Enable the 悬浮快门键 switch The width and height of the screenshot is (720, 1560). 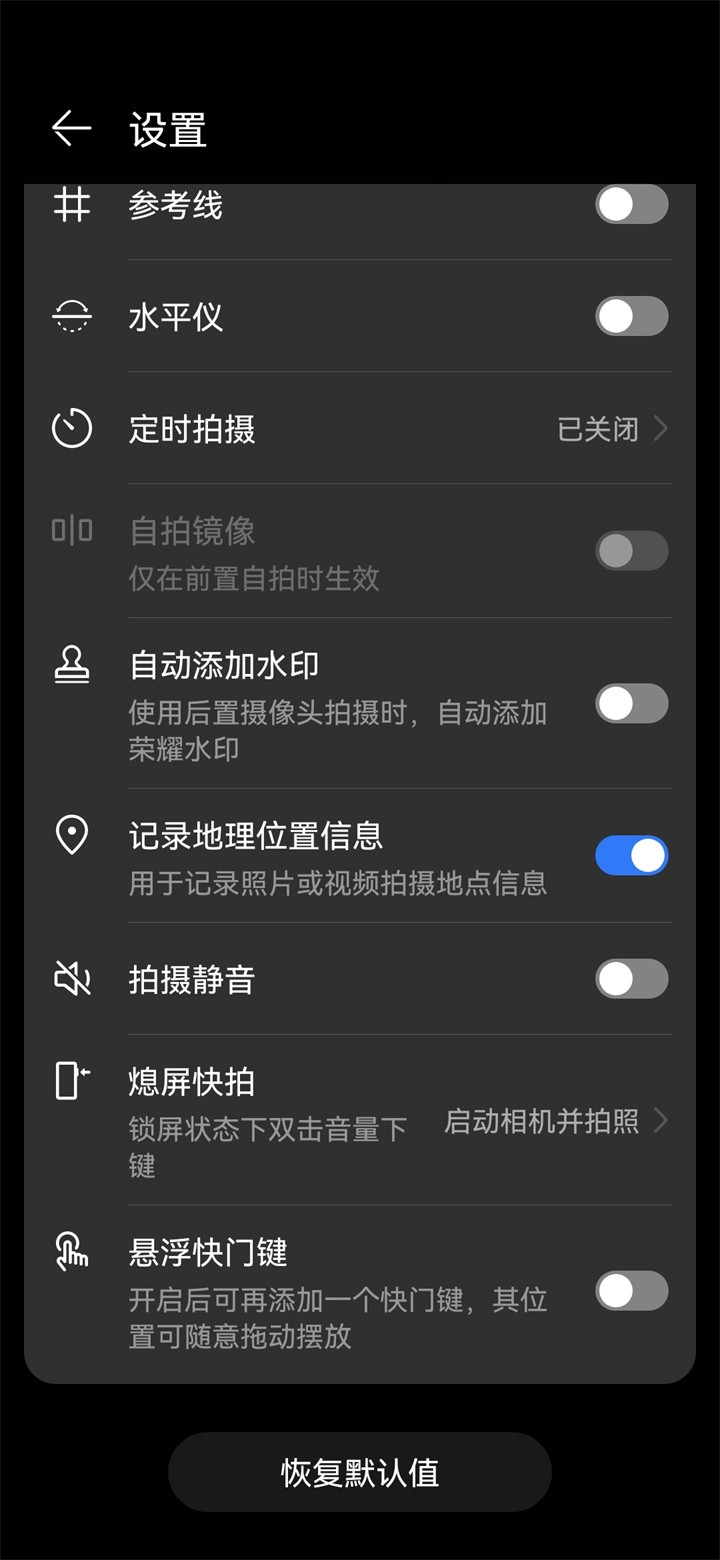(631, 1291)
